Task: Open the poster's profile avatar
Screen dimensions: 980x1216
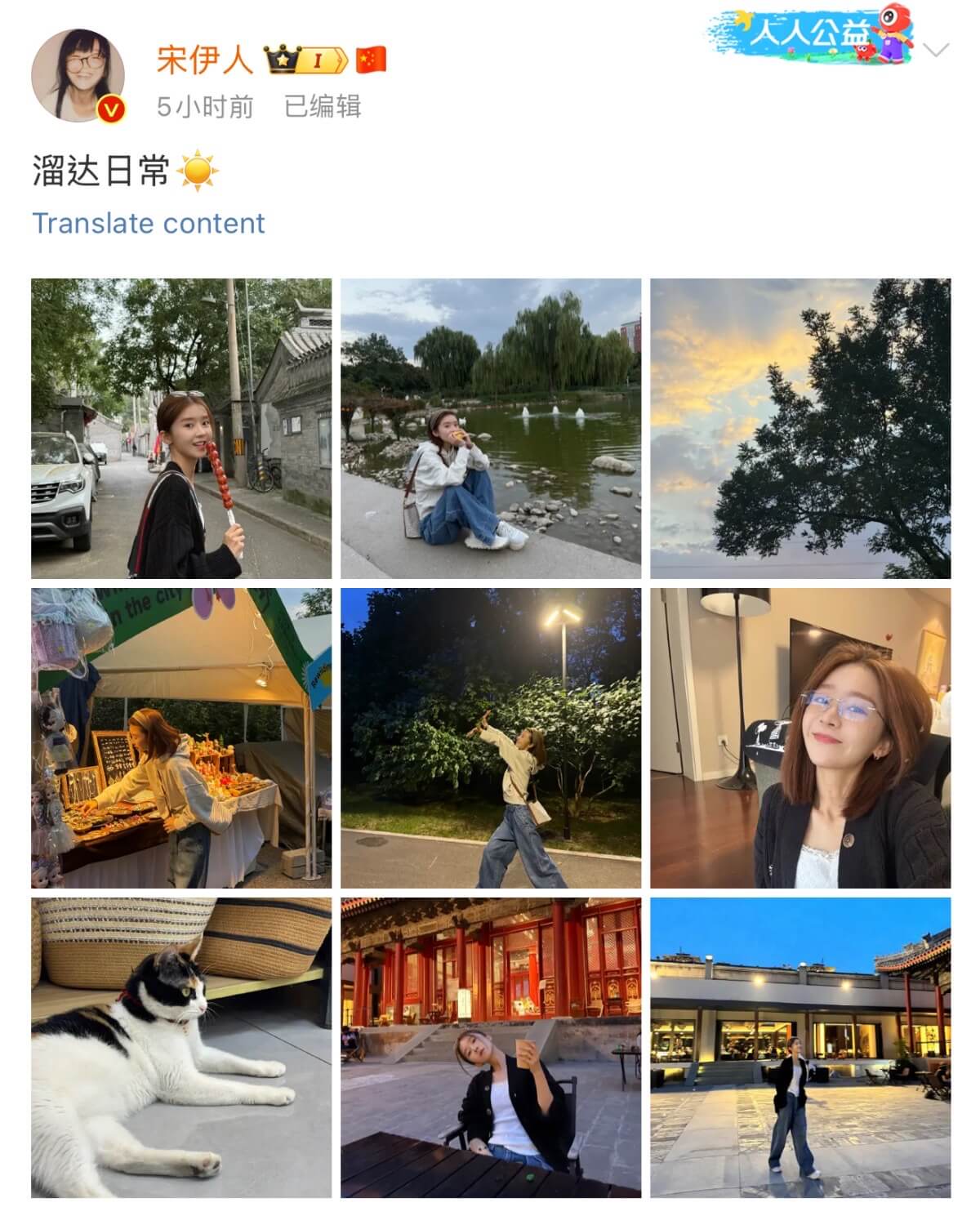Action: [x=78, y=75]
